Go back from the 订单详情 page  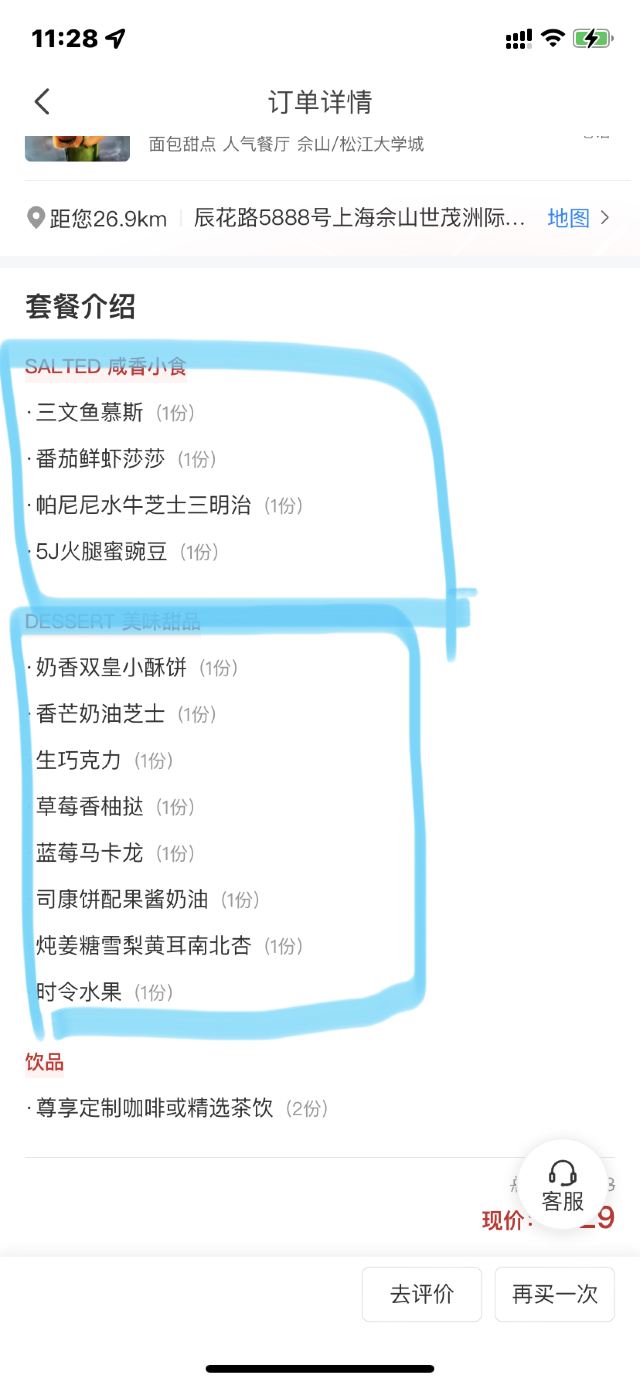coord(42,101)
